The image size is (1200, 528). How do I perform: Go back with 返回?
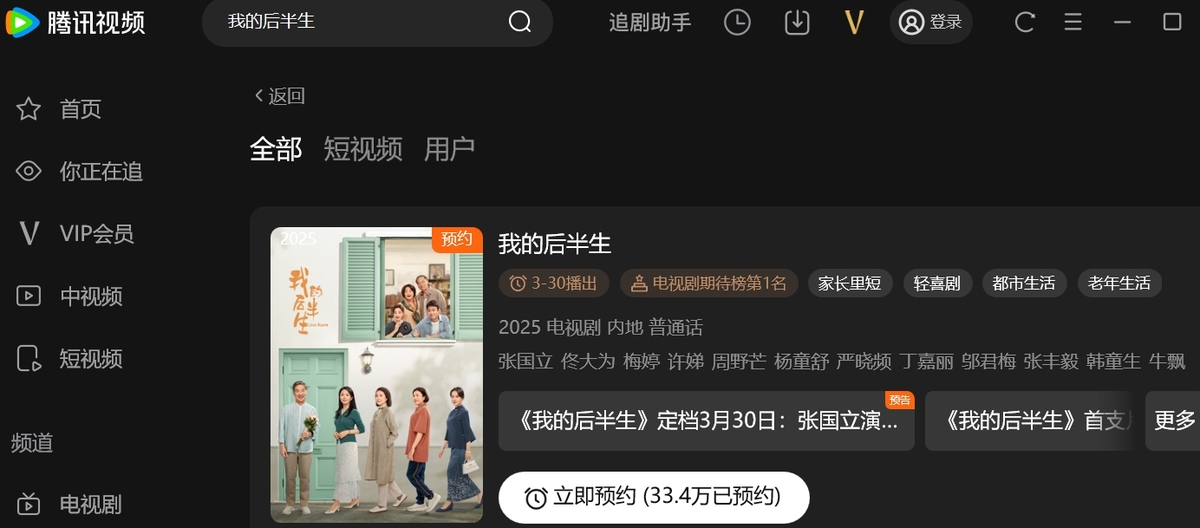click(279, 96)
